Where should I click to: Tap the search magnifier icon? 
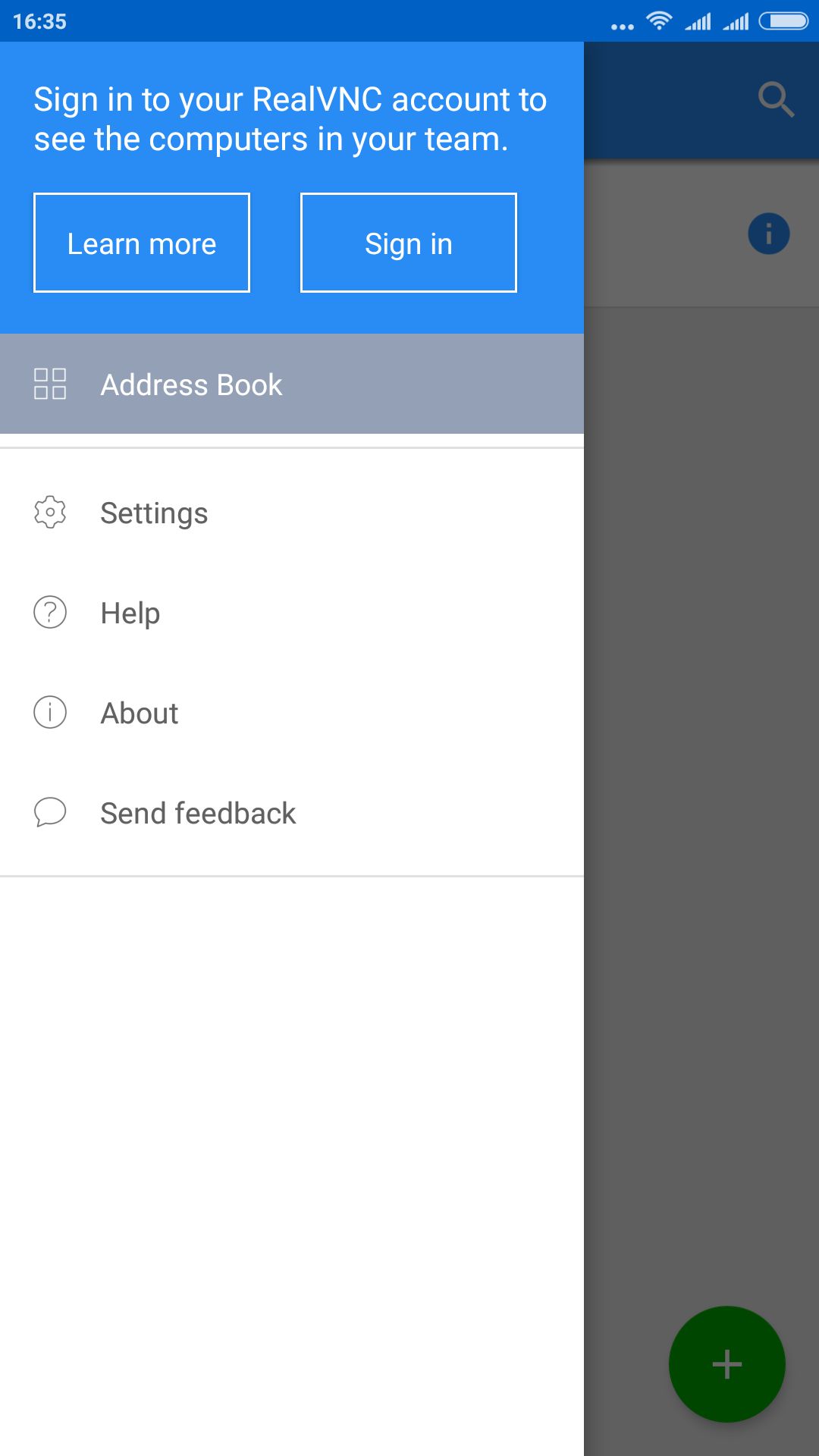776,99
